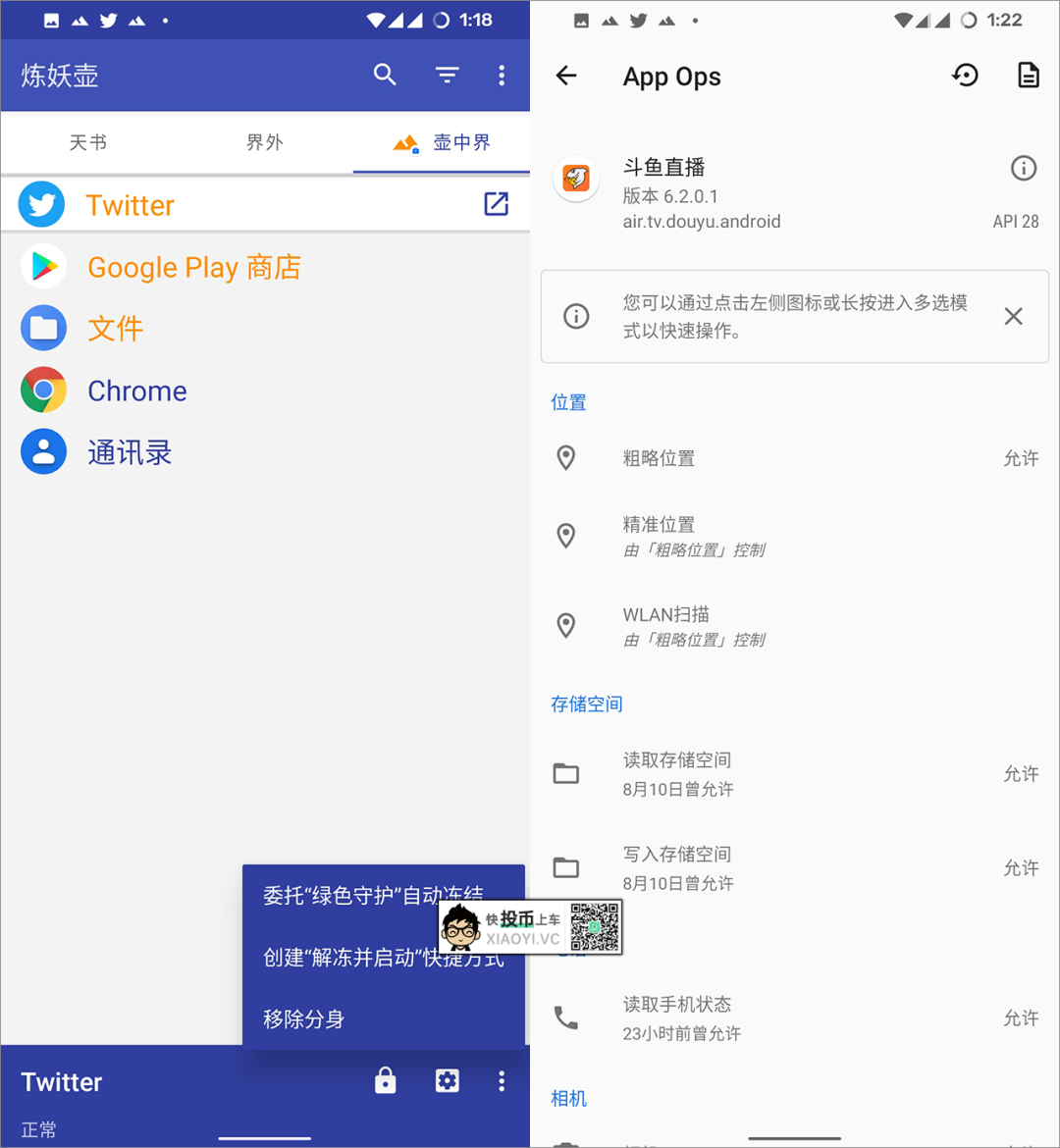Select the 壶中界 tab
The image size is (1060, 1148).
click(x=443, y=143)
